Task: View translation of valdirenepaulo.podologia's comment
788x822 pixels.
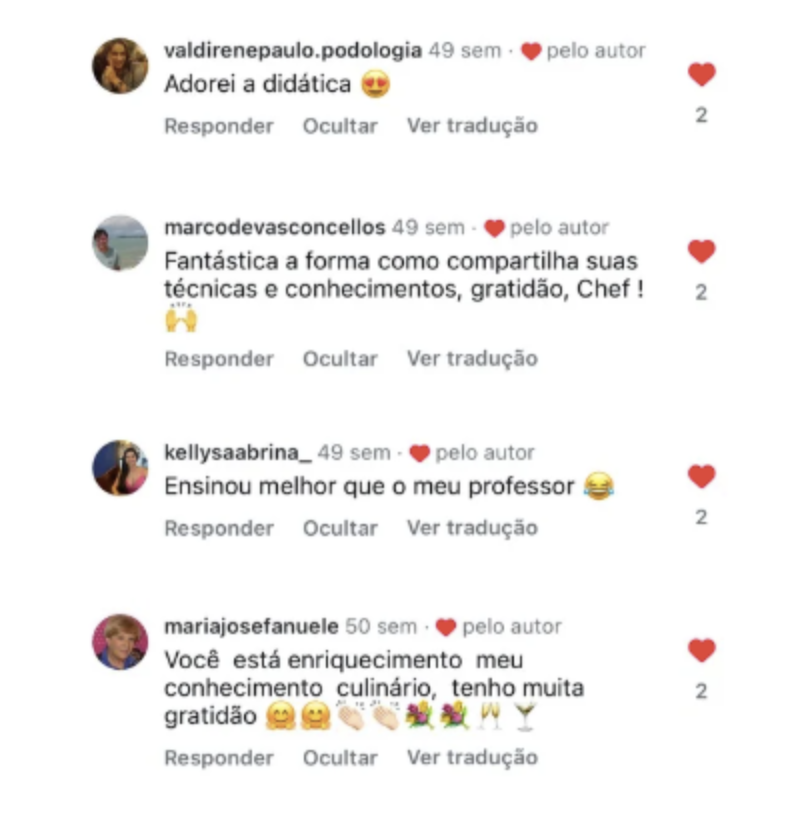Action: pyautogui.click(x=471, y=126)
